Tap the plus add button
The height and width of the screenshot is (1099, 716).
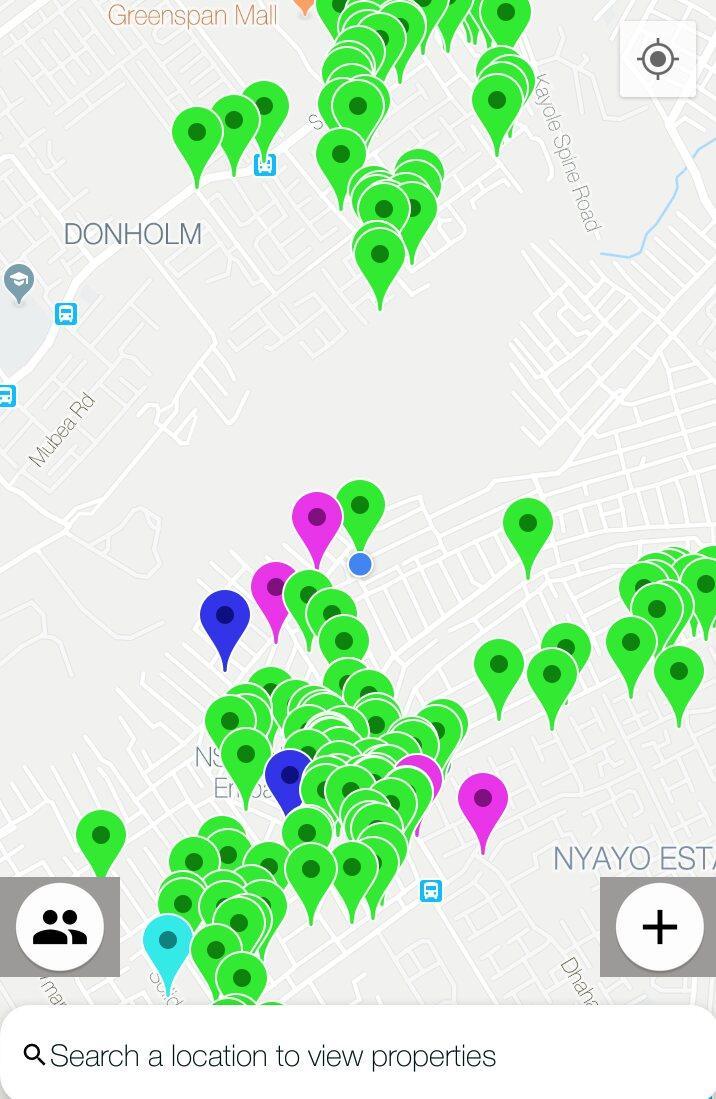coord(659,927)
